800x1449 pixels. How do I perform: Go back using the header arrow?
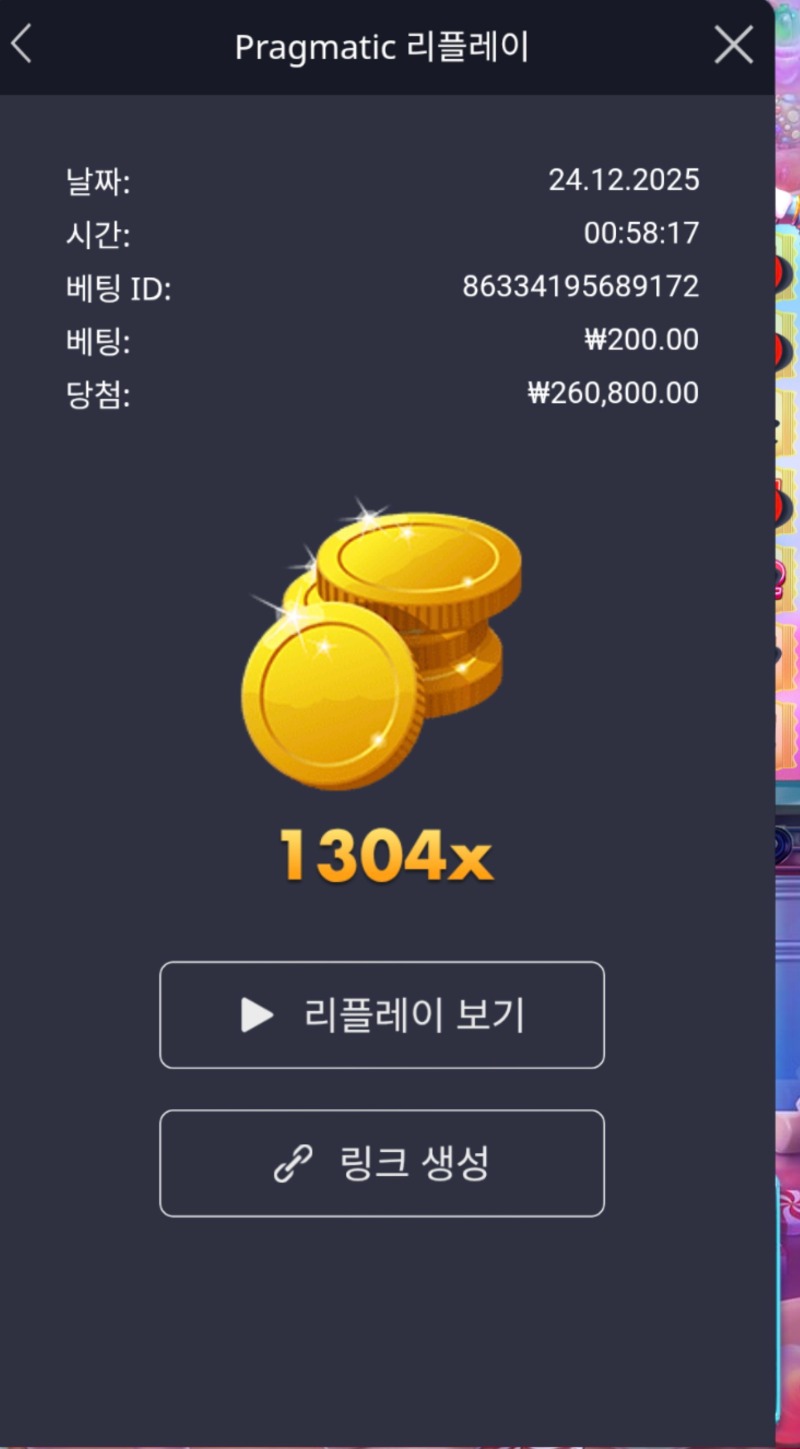[22, 45]
